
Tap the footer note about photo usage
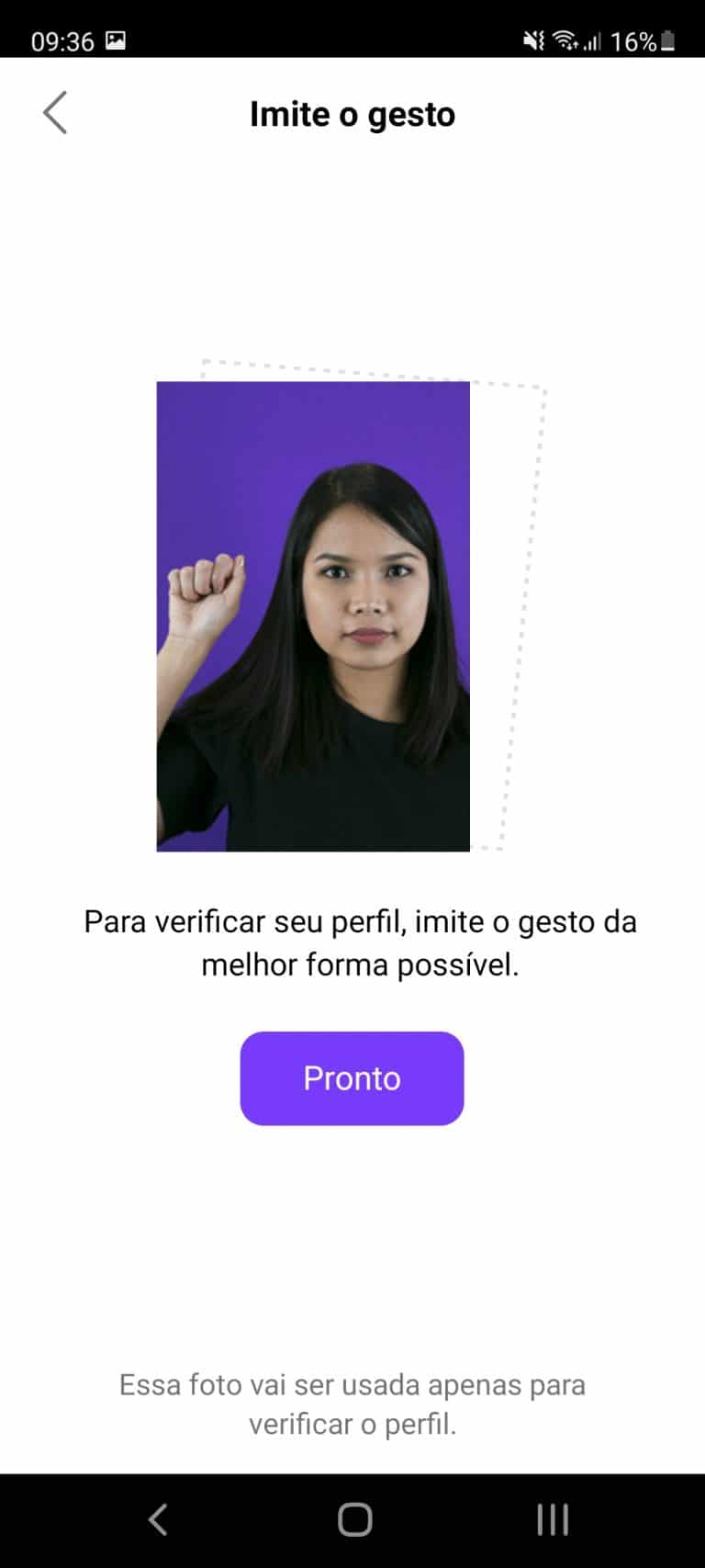tap(352, 1404)
